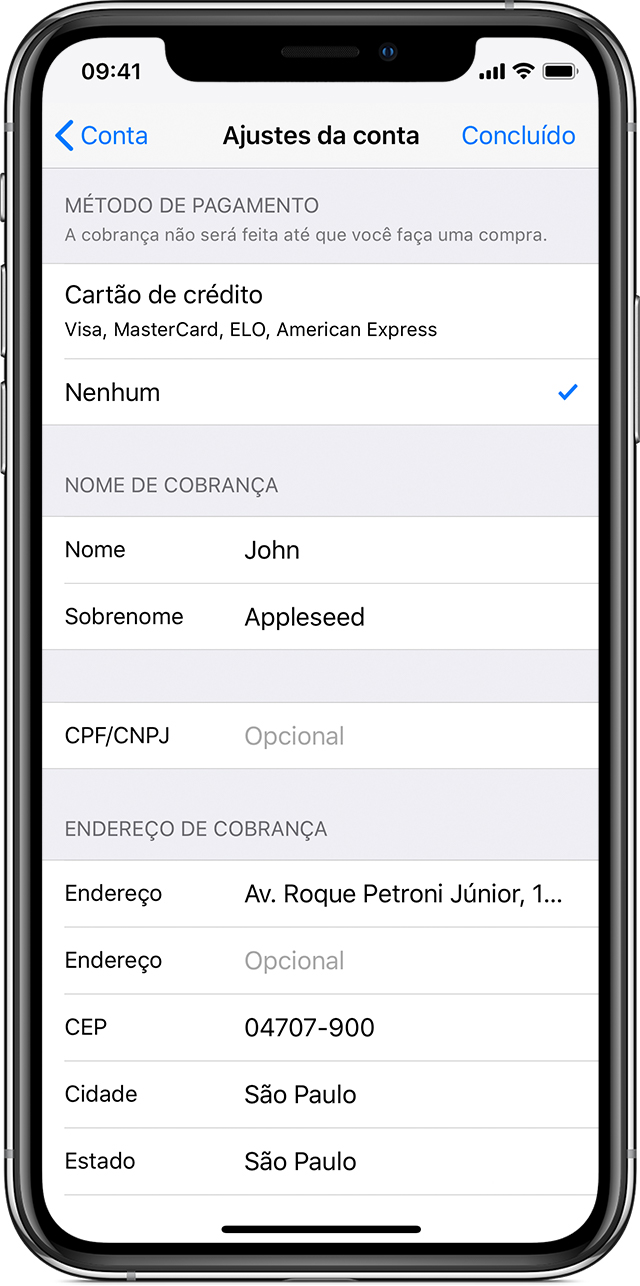Tap the CPF/CNPJ field
This screenshot has height=1286, width=640.
click(x=400, y=736)
